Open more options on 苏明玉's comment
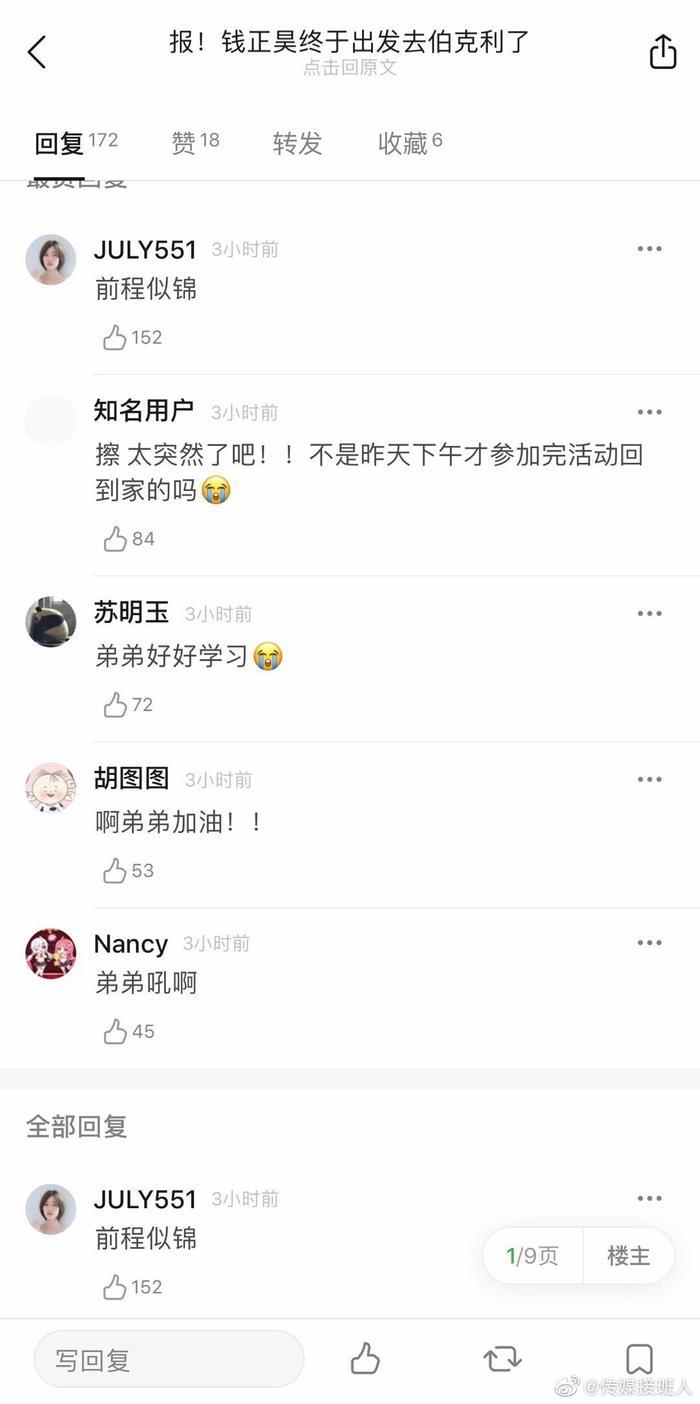This screenshot has width=700, height=1404. [x=650, y=613]
